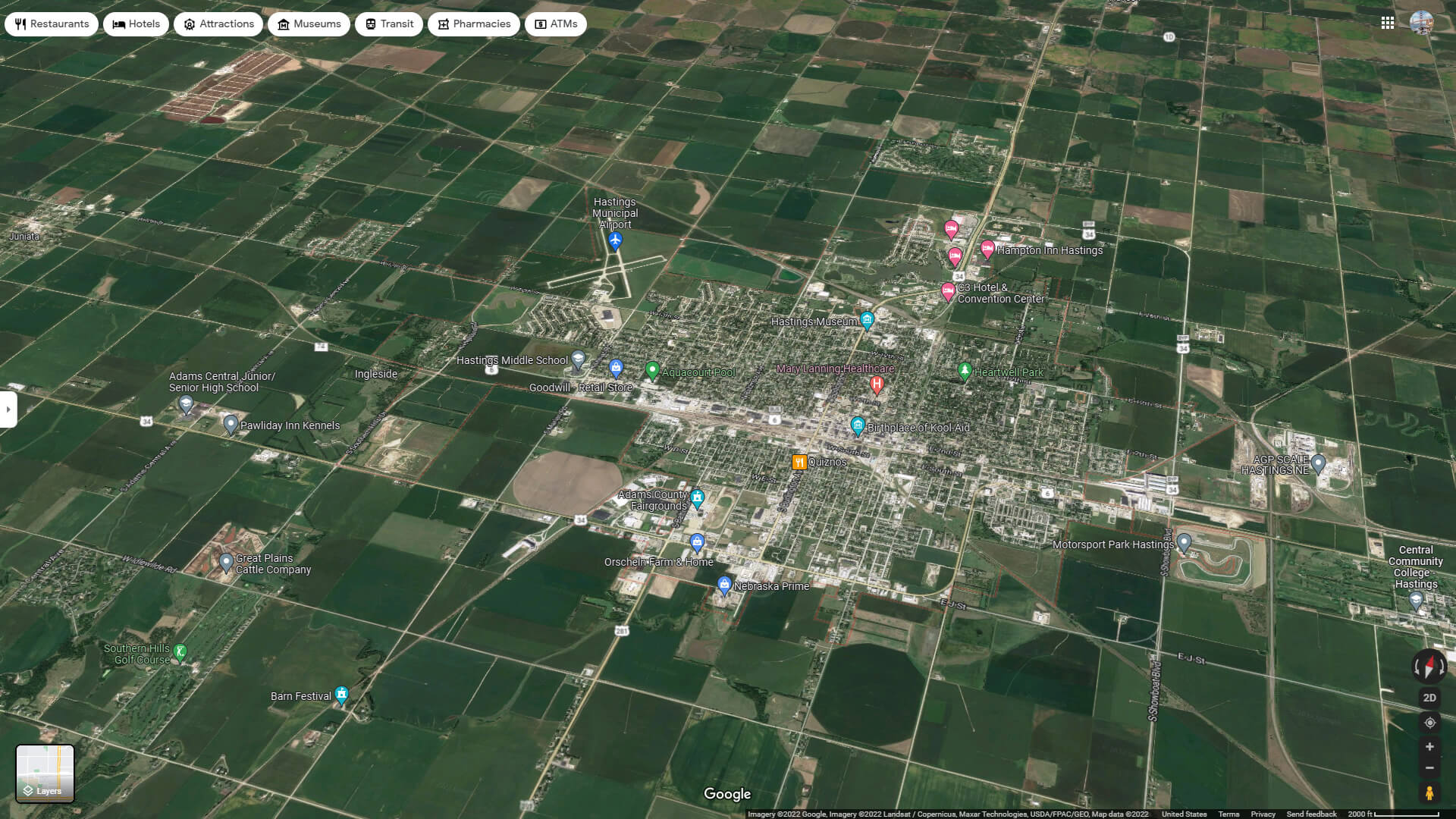Find ATMs with the chip
Viewport: 1456px width, 819px height.
556,24
